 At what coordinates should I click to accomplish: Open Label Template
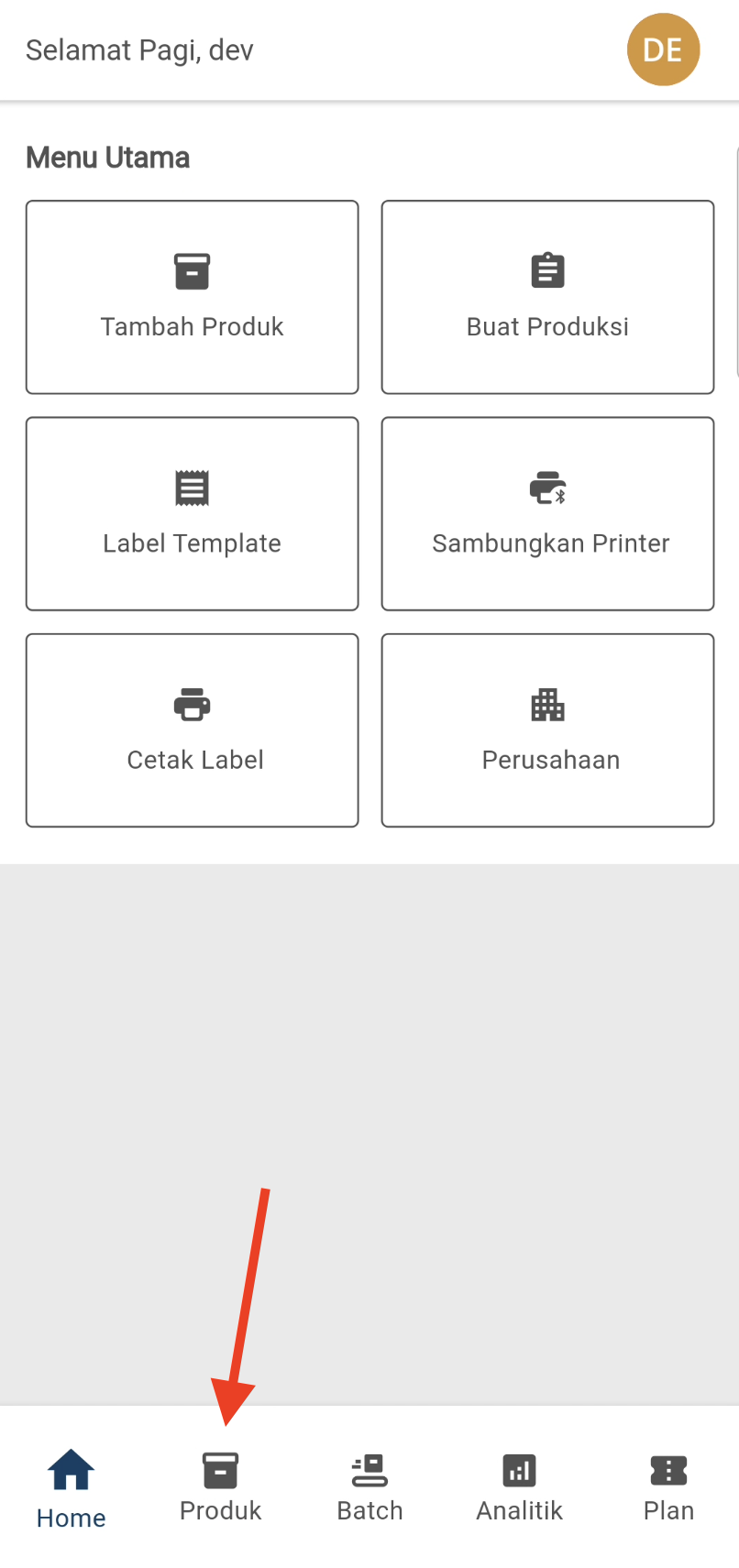click(192, 513)
